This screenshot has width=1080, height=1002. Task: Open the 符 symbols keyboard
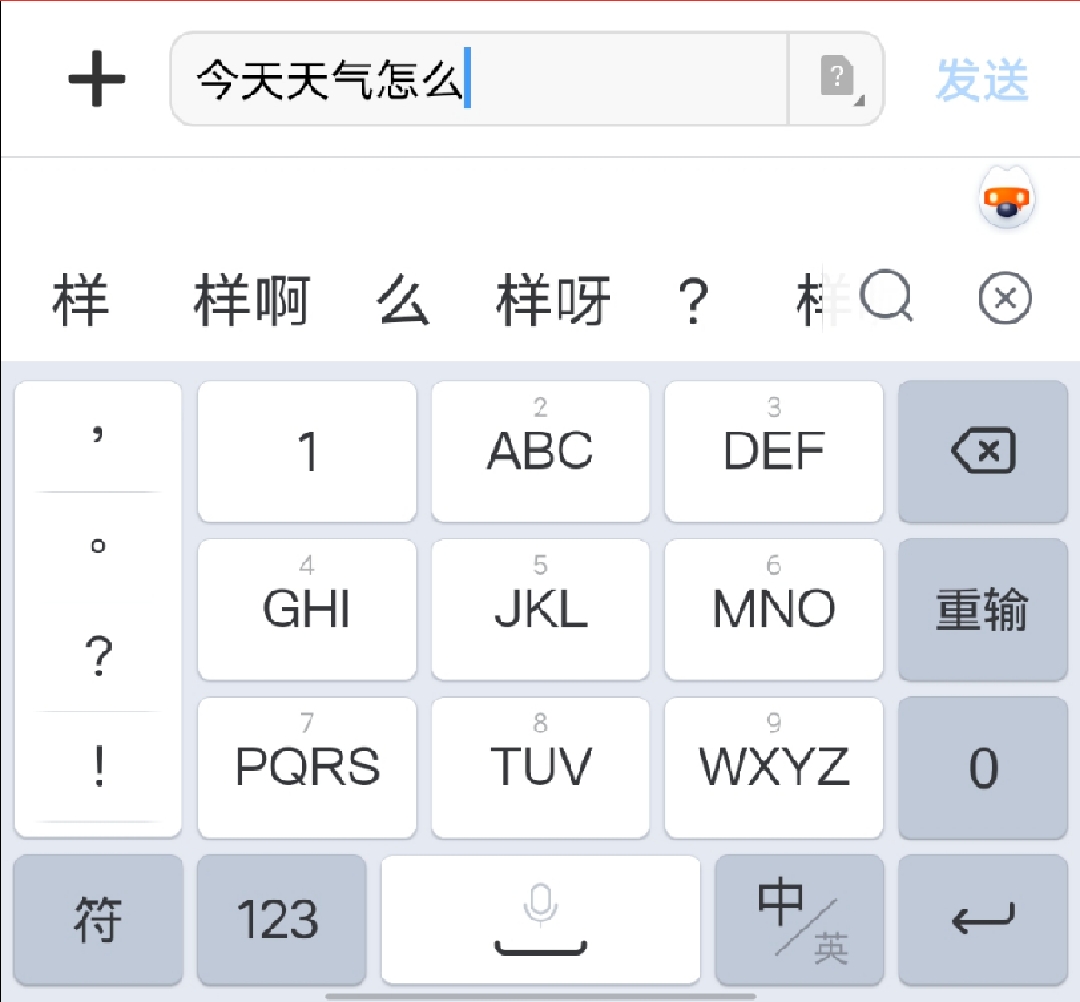[98, 919]
